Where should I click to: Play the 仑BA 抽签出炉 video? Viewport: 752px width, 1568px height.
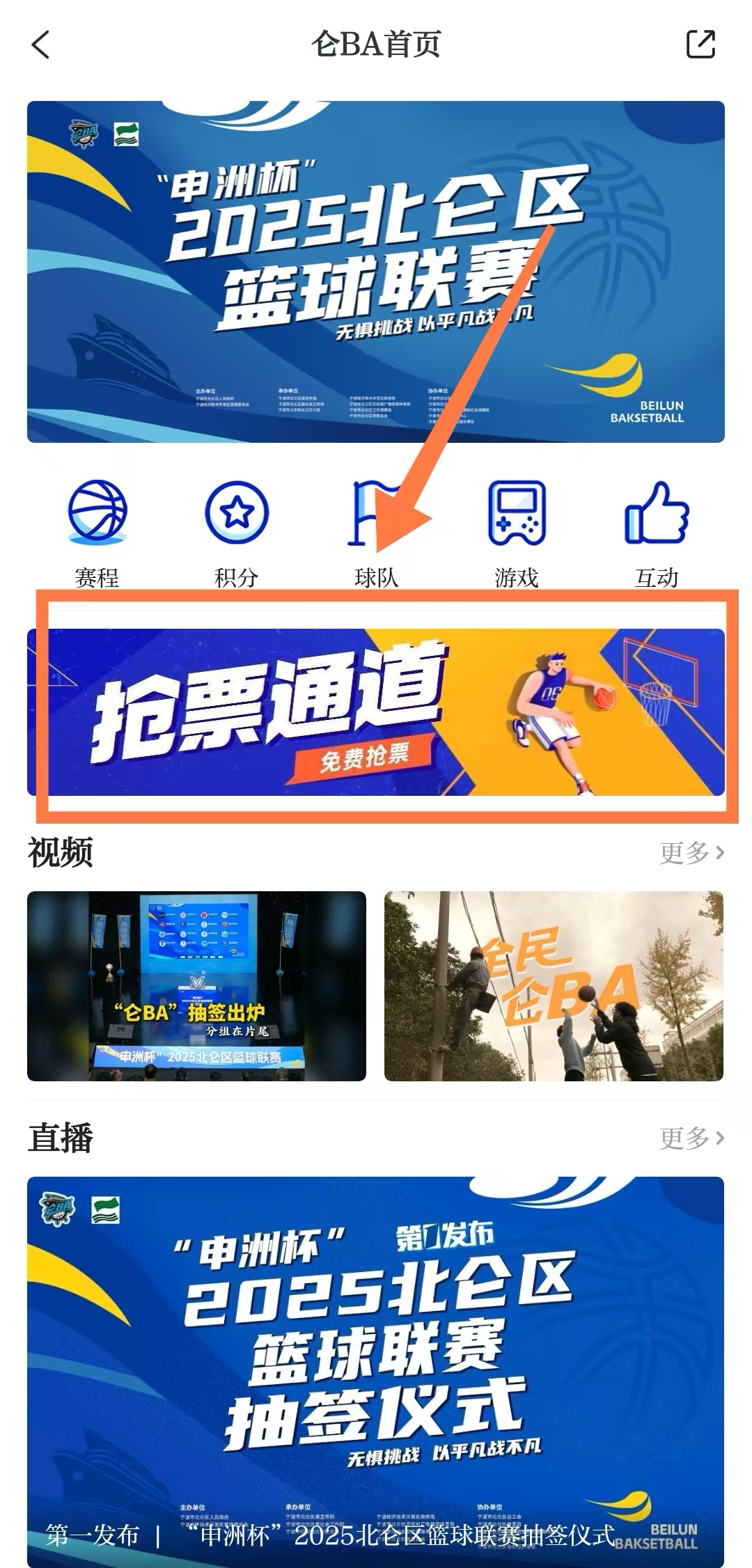[196, 986]
